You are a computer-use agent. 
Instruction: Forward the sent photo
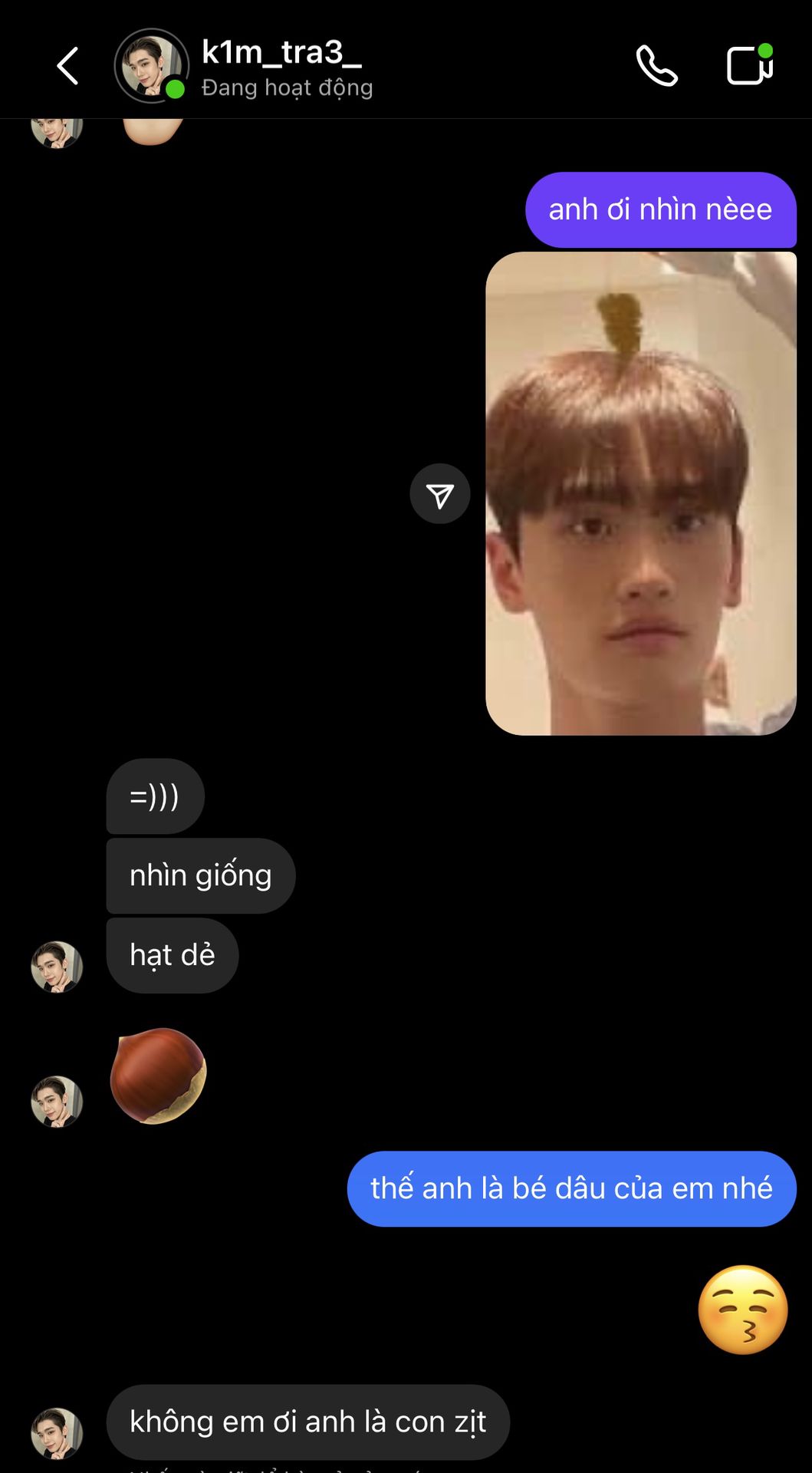[439, 494]
